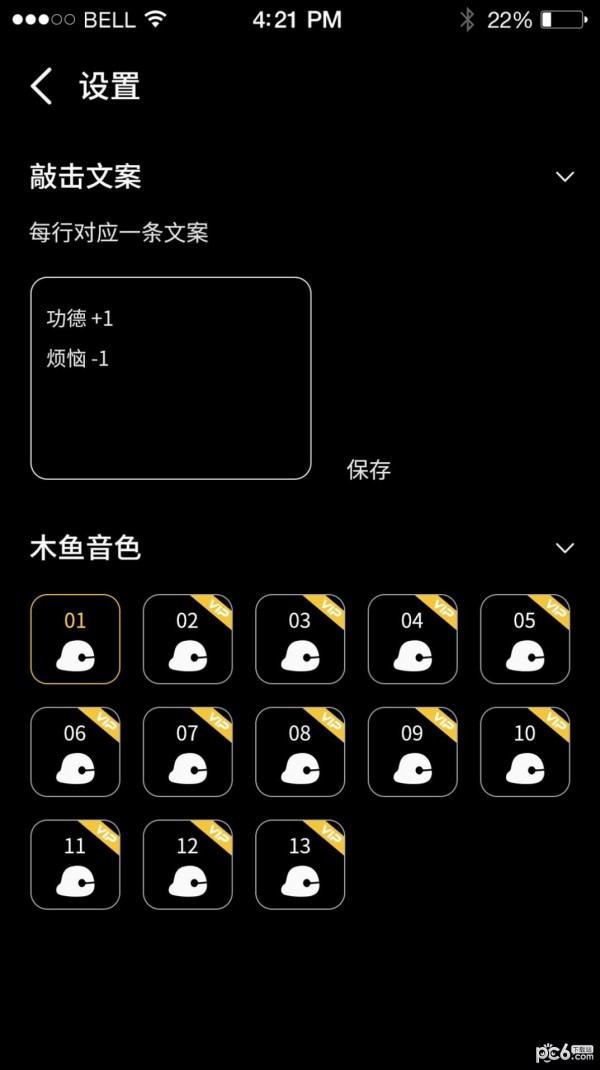Choose VIP sound 02

187,639
